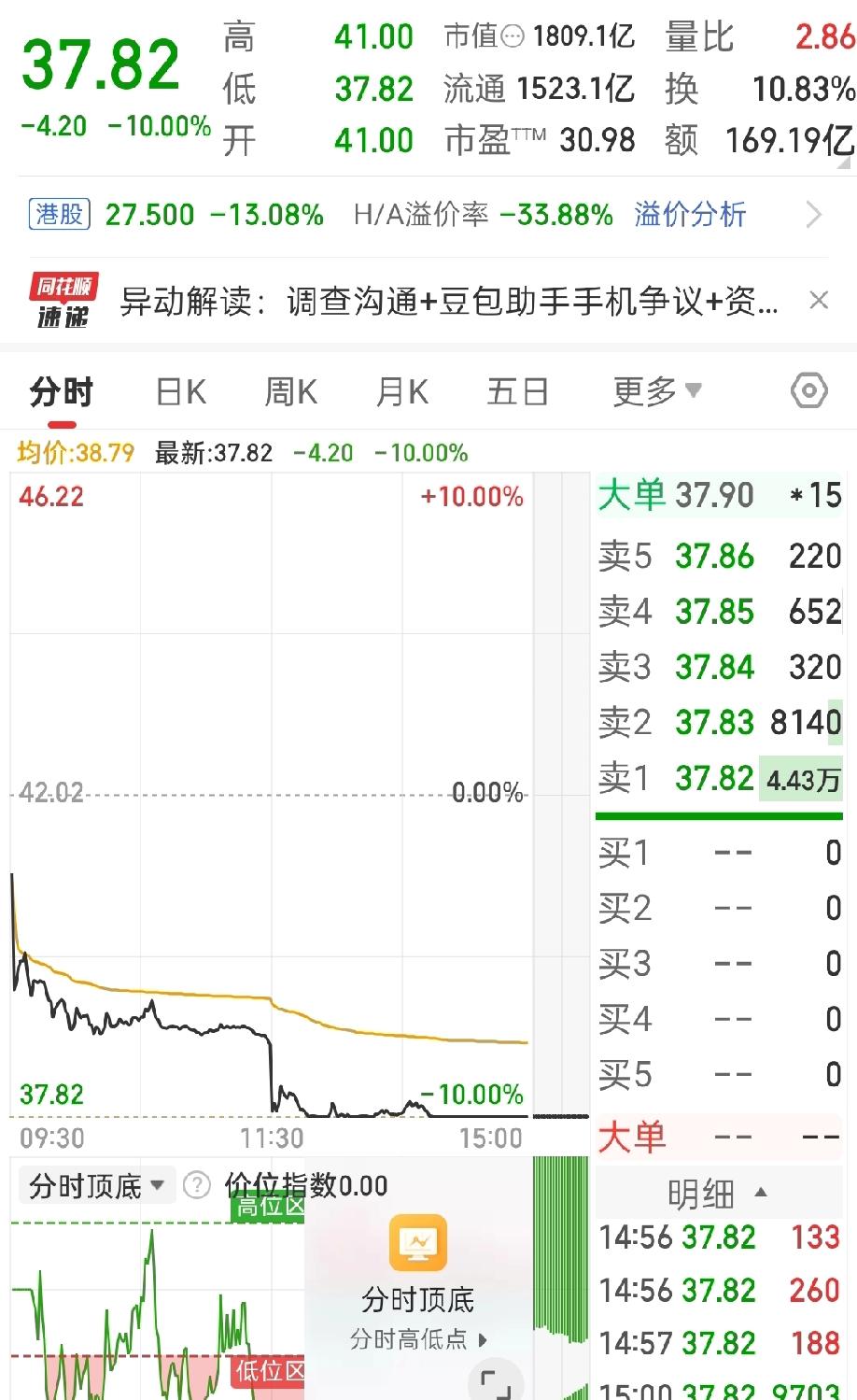The width and height of the screenshot is (857, 1400).
Task: Switch to the 日K tab
Action: click(x=179, y=391)
